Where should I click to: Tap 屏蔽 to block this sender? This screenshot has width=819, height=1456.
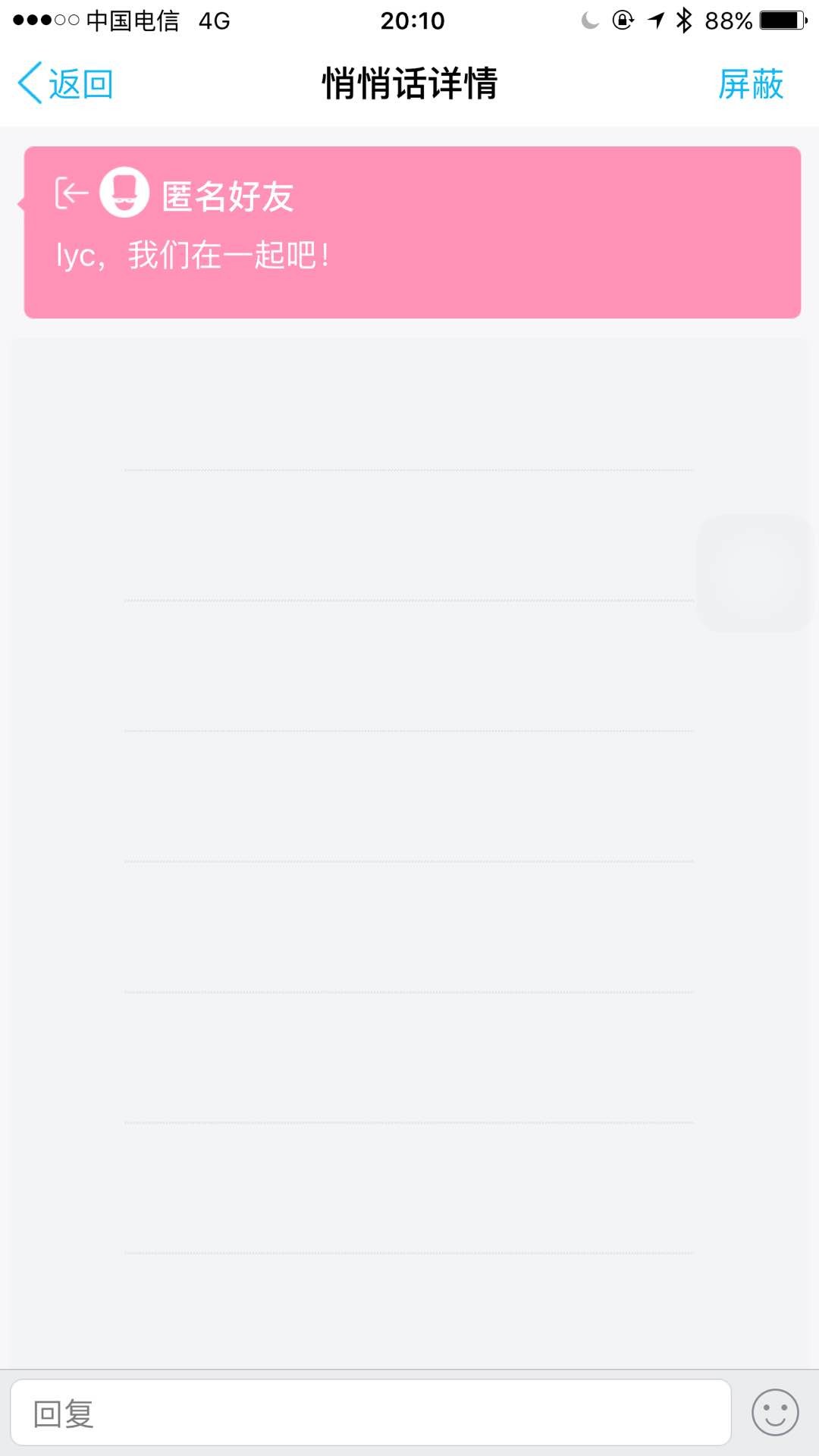[x=750, y=83]
